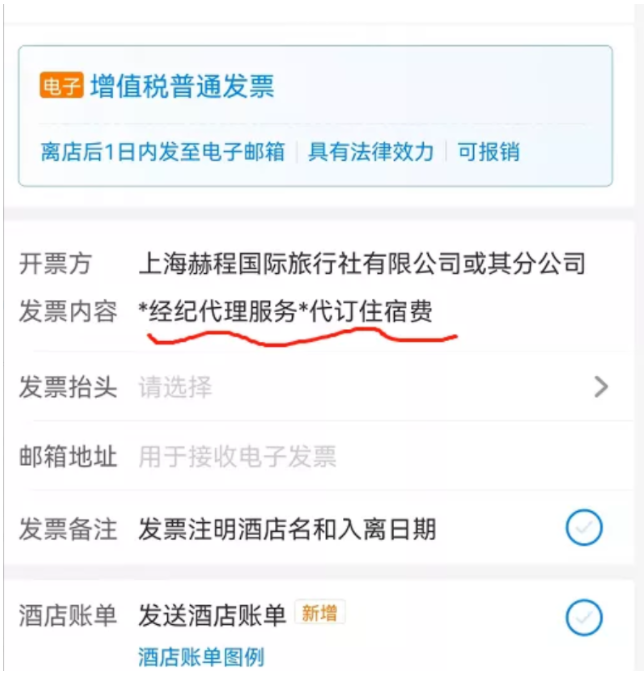Open the 酒店账单图例 sample link

coord(201,657)
